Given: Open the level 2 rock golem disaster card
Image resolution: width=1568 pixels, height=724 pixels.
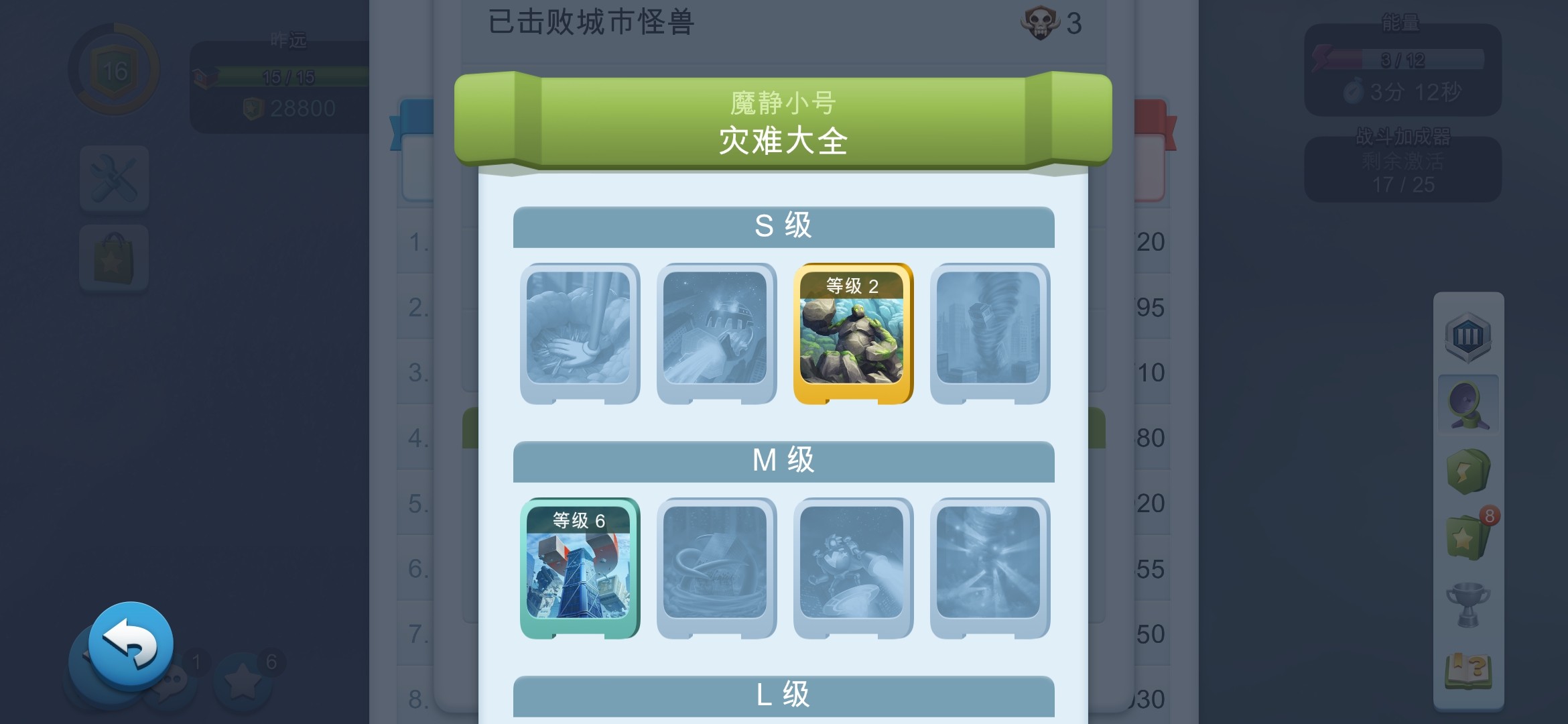Looking at the screenshot, I should pos(852,333).
